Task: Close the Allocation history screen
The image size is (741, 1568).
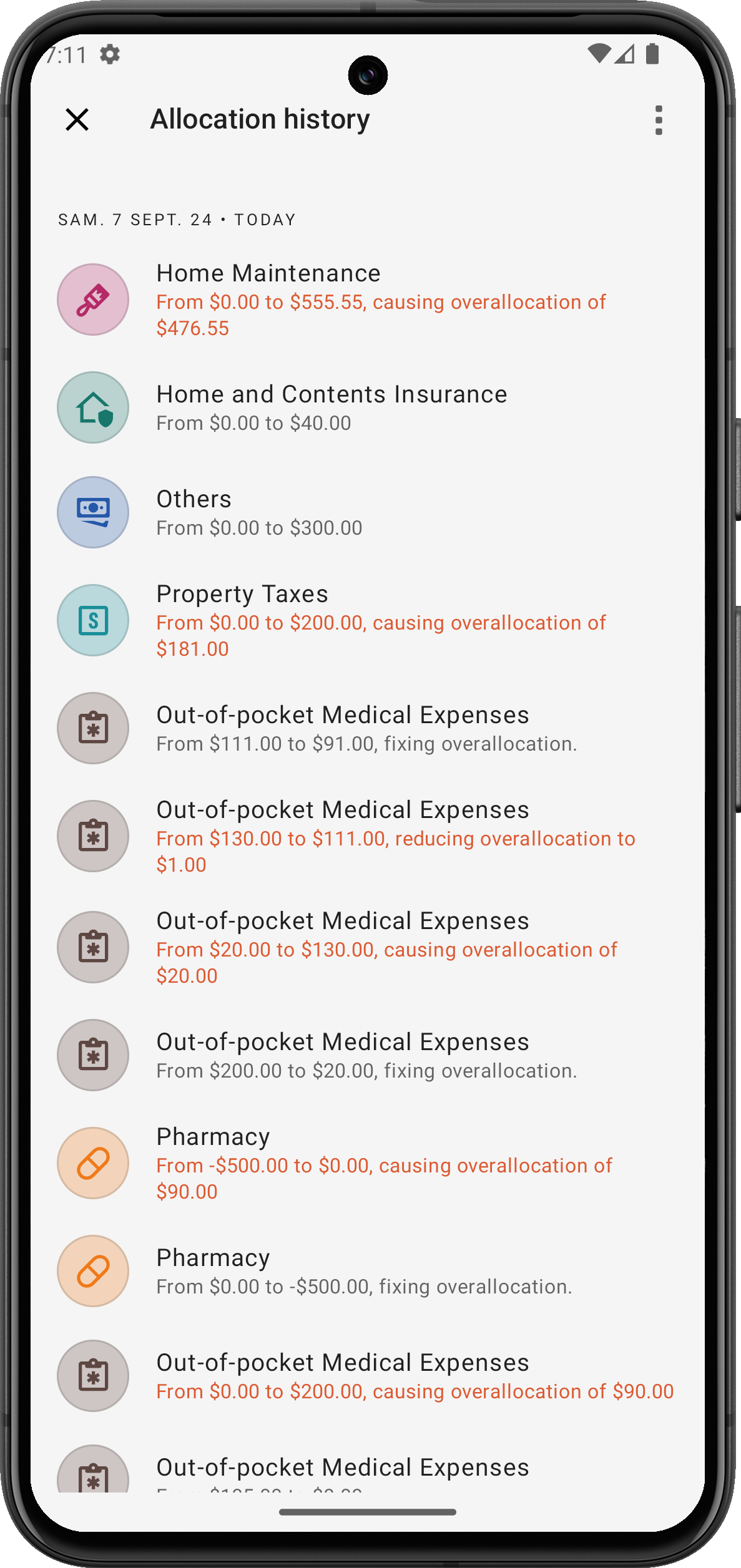Action: click(77, 119)
